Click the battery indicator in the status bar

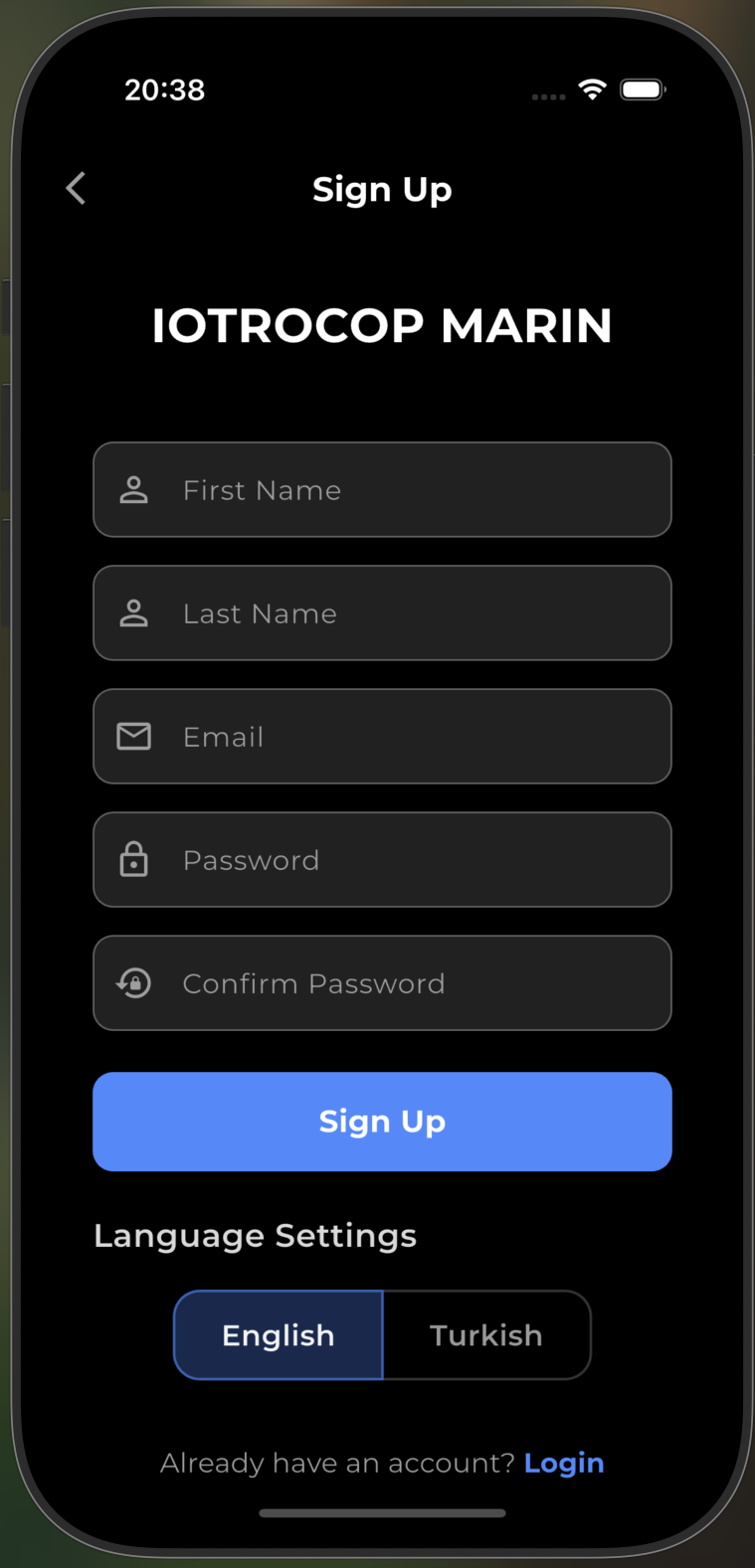pyautogui.click(x=642, y=88)
